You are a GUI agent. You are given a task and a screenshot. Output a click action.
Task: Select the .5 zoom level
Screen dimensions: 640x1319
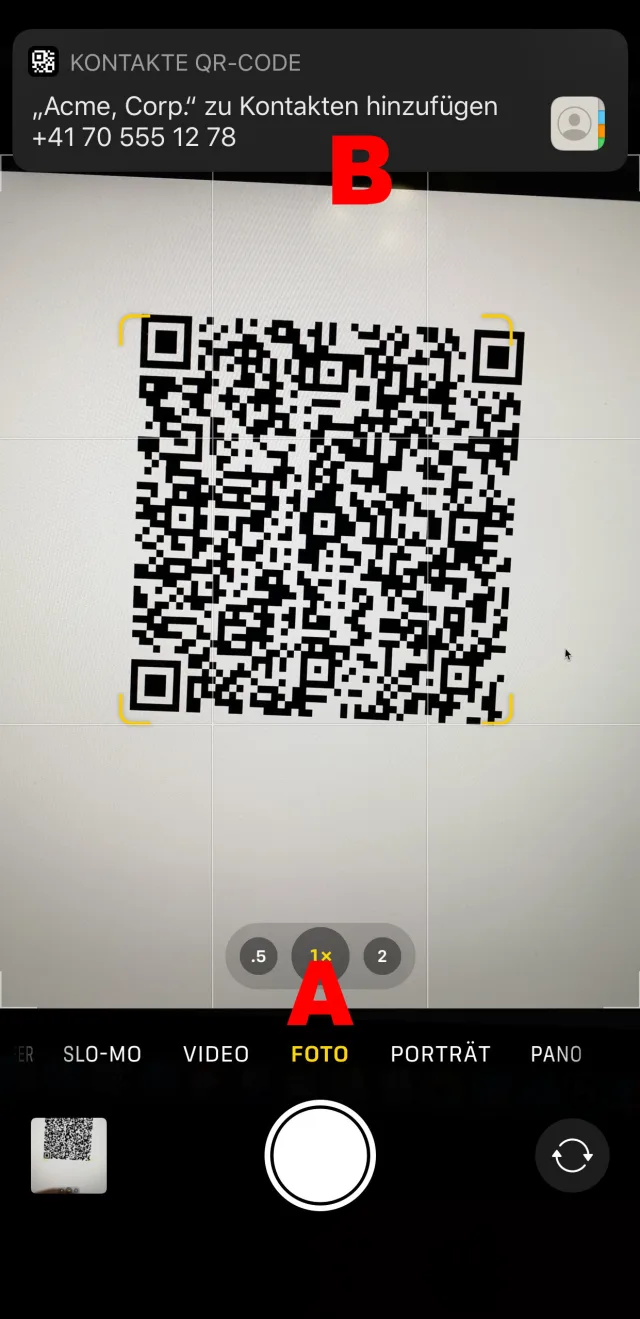[258, 957]
